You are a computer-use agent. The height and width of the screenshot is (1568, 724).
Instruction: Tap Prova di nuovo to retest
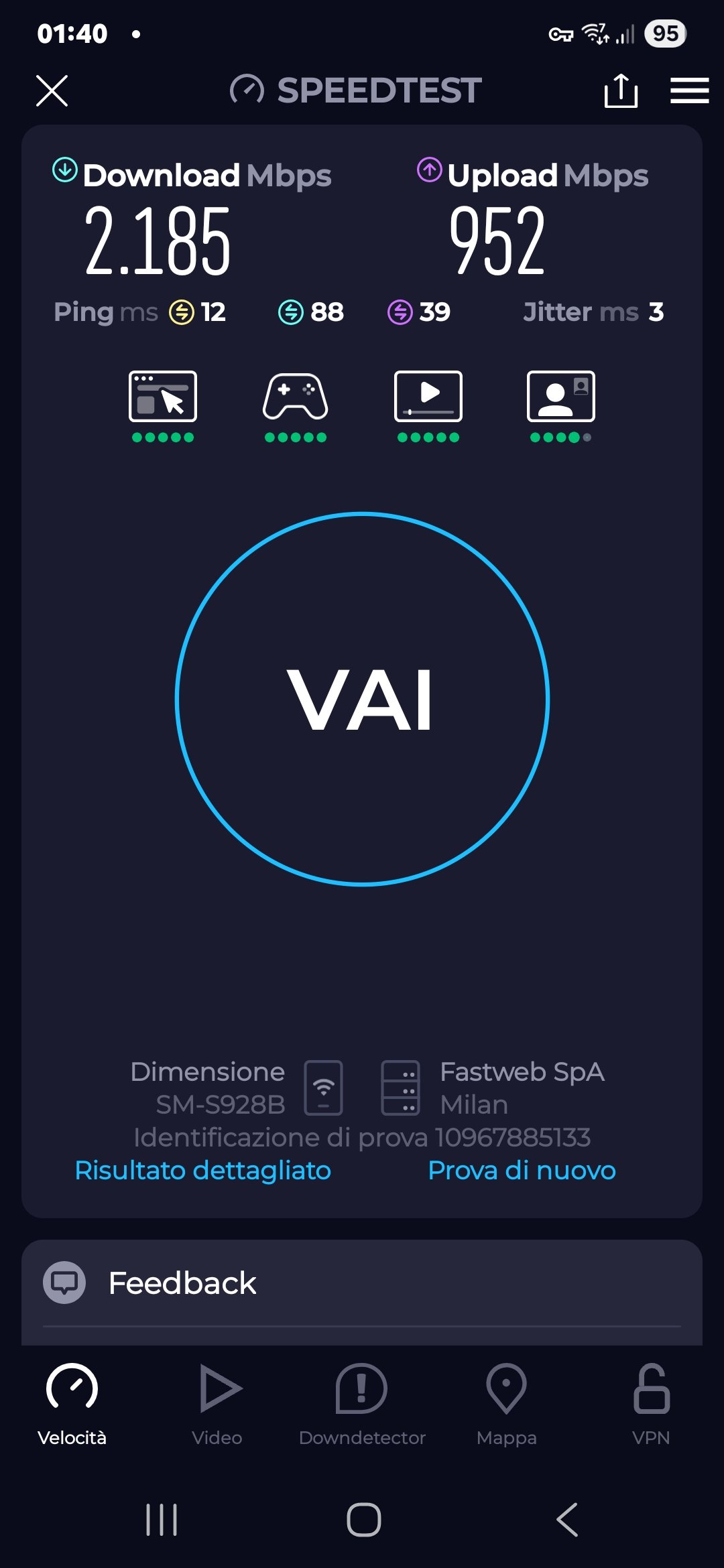click(522, 1170)
